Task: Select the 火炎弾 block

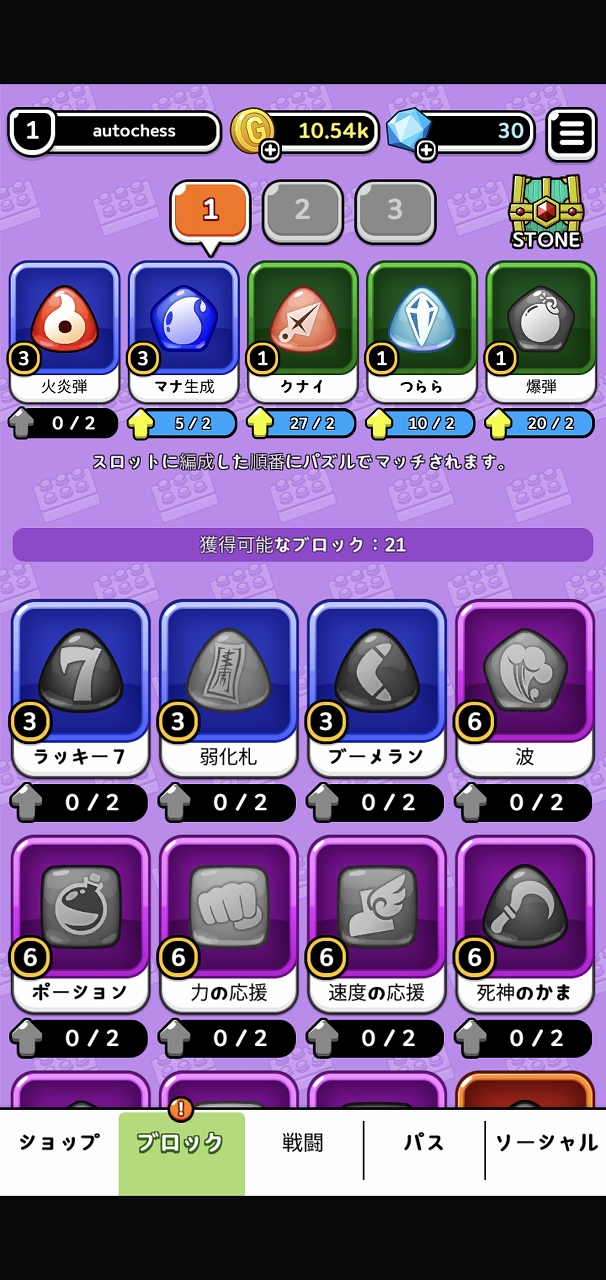Action: point(64,330)
